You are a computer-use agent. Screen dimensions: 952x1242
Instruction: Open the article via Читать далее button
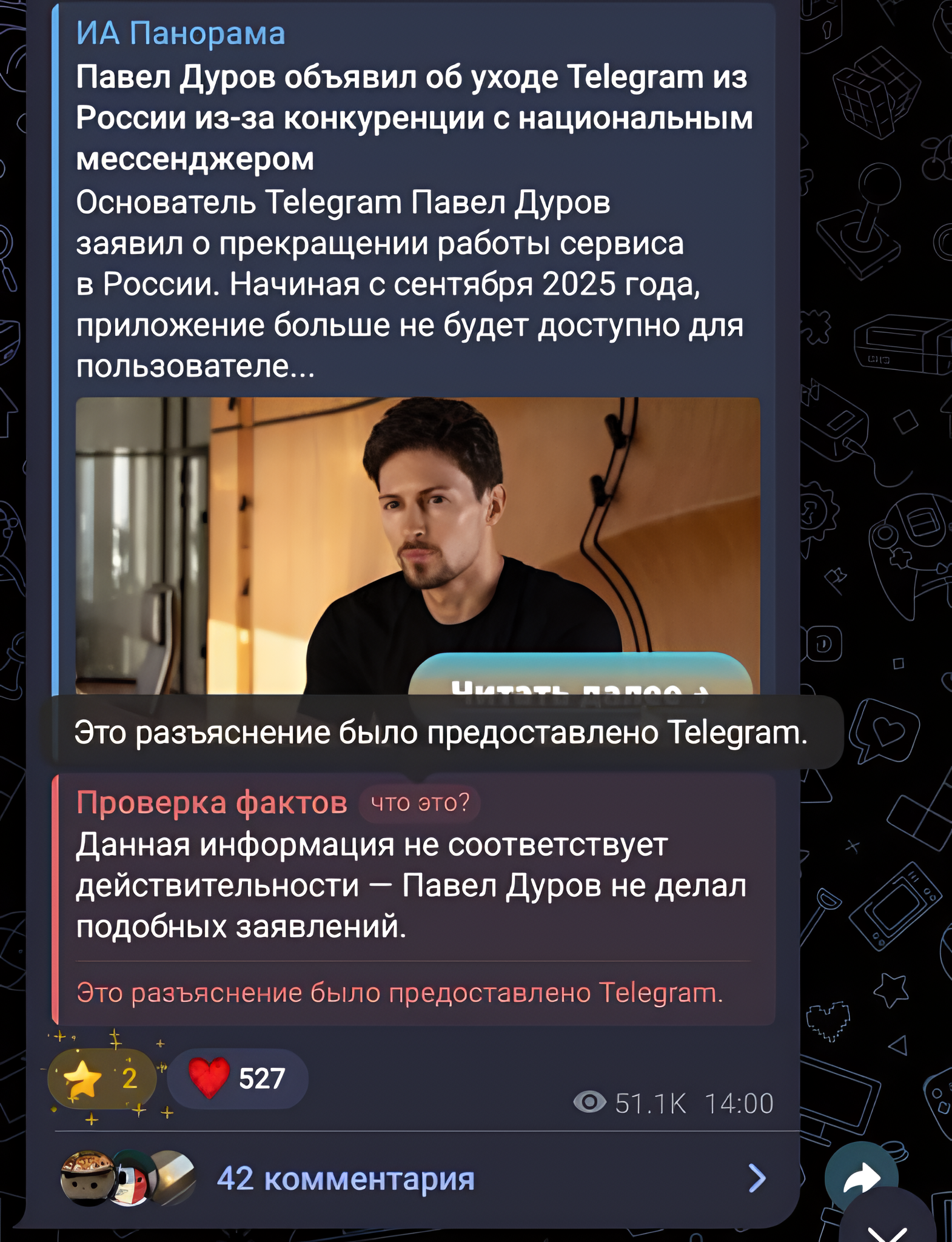[x=580, y=676]
